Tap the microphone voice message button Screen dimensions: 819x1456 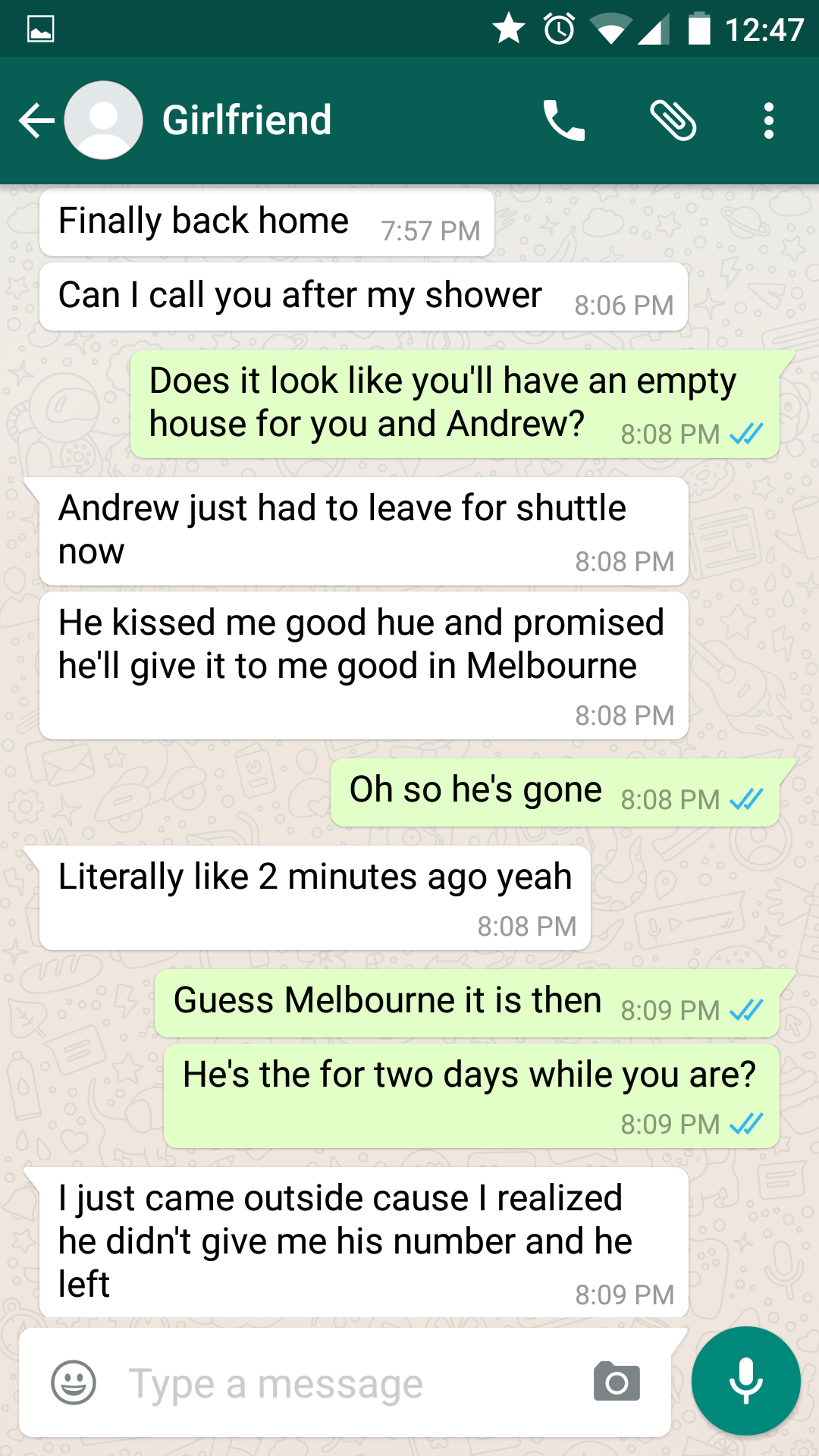click(746, 1381)
